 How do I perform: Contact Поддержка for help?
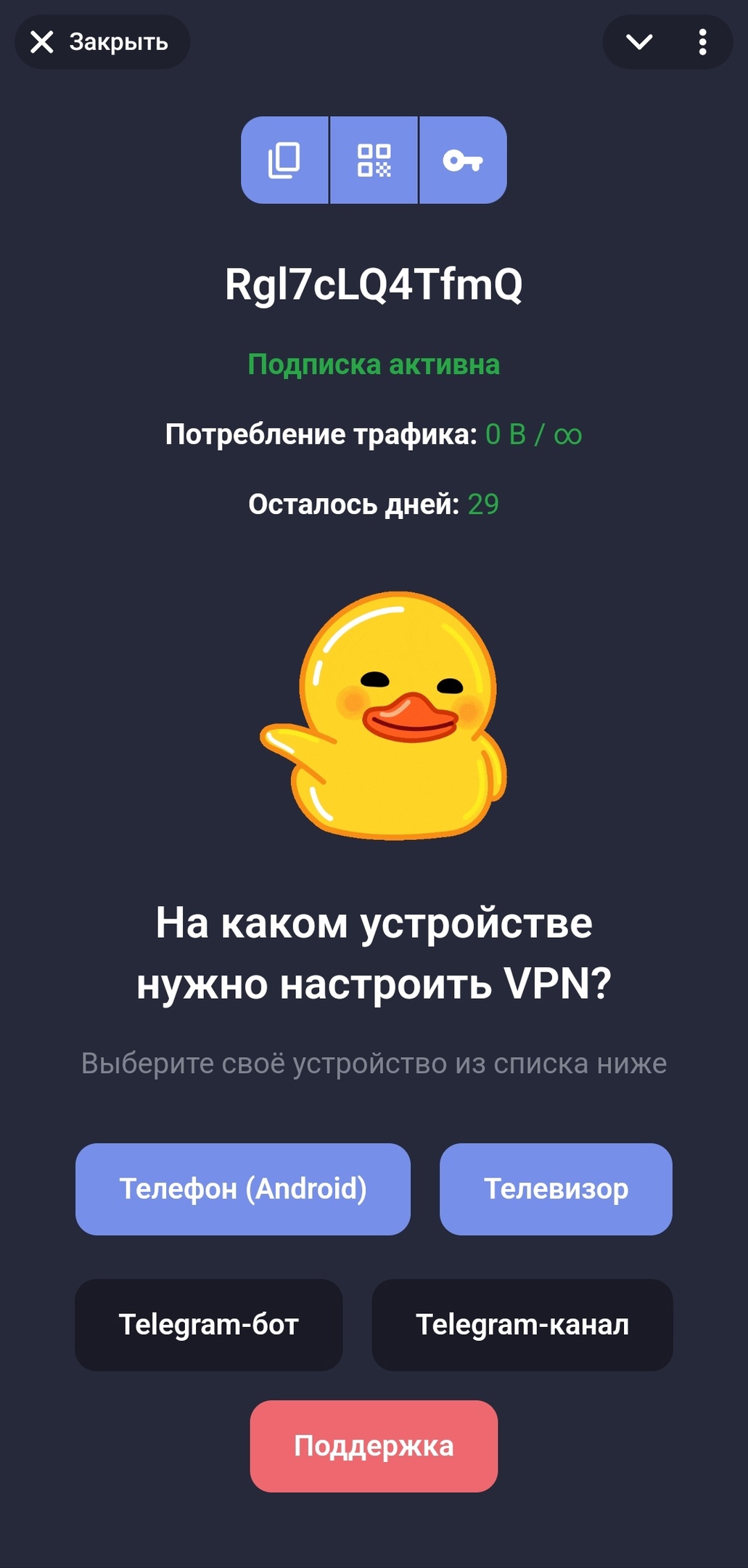[374, 1447]
